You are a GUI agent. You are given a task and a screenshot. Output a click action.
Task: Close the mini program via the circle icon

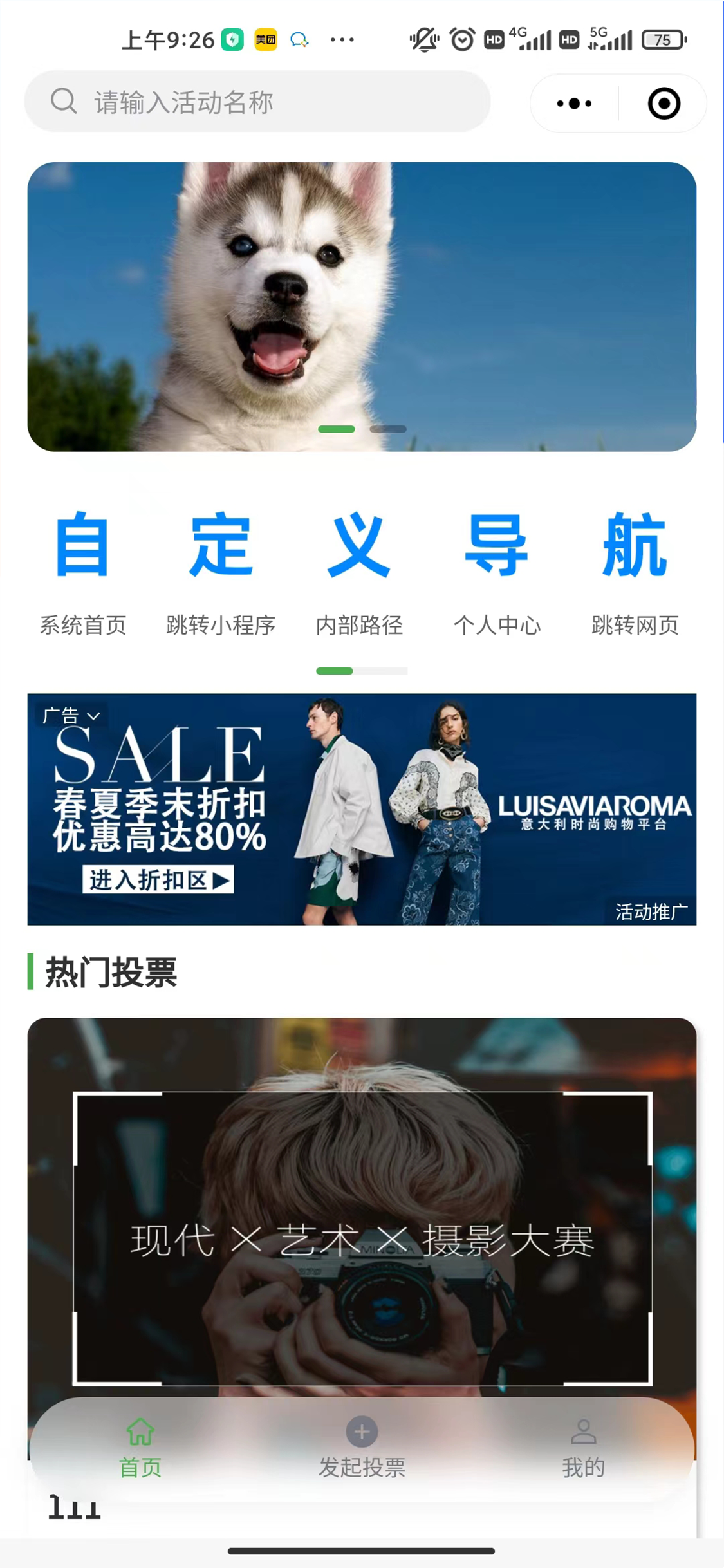coord(664,103)
